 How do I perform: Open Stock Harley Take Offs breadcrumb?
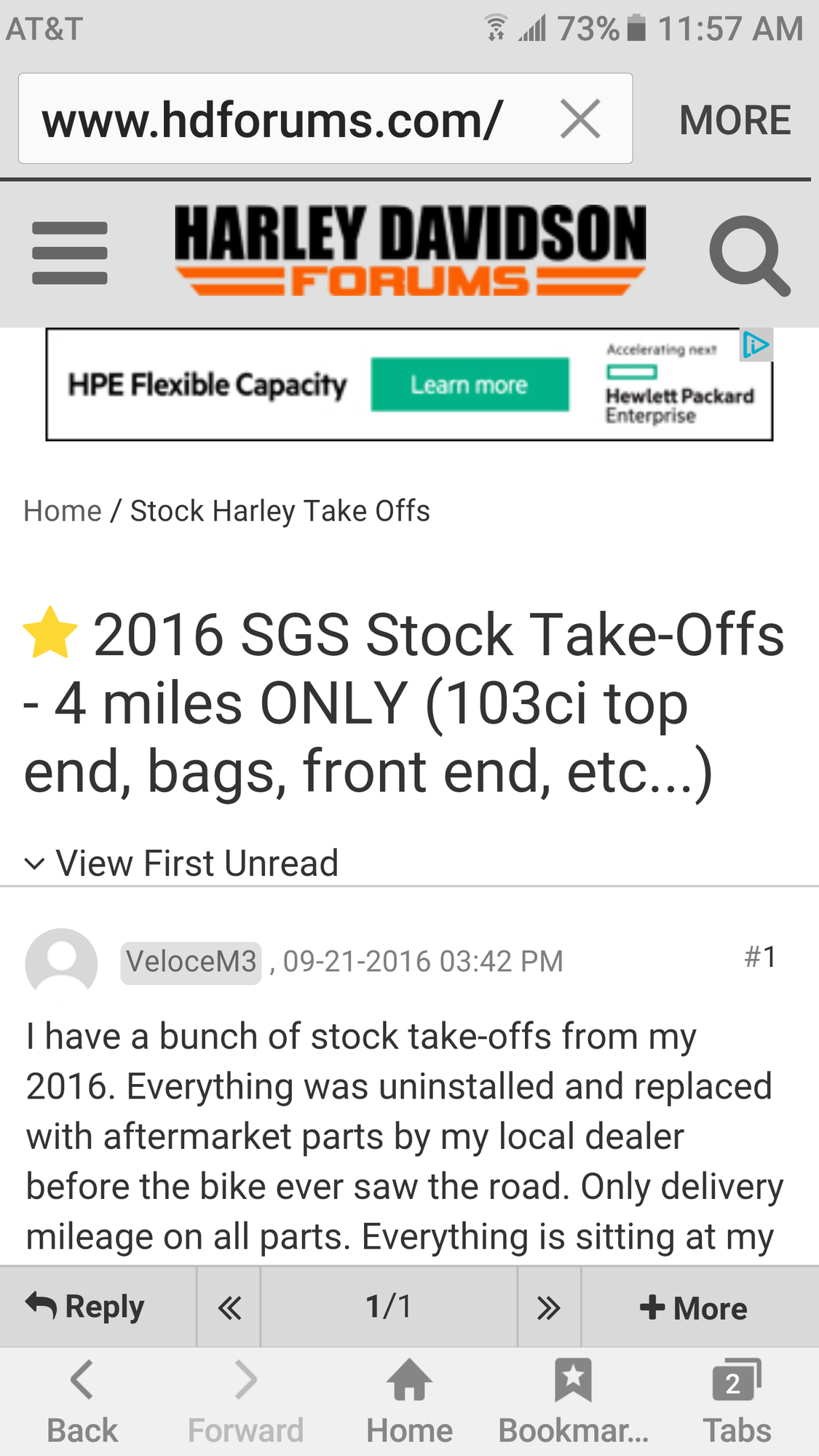pos(280,511)
